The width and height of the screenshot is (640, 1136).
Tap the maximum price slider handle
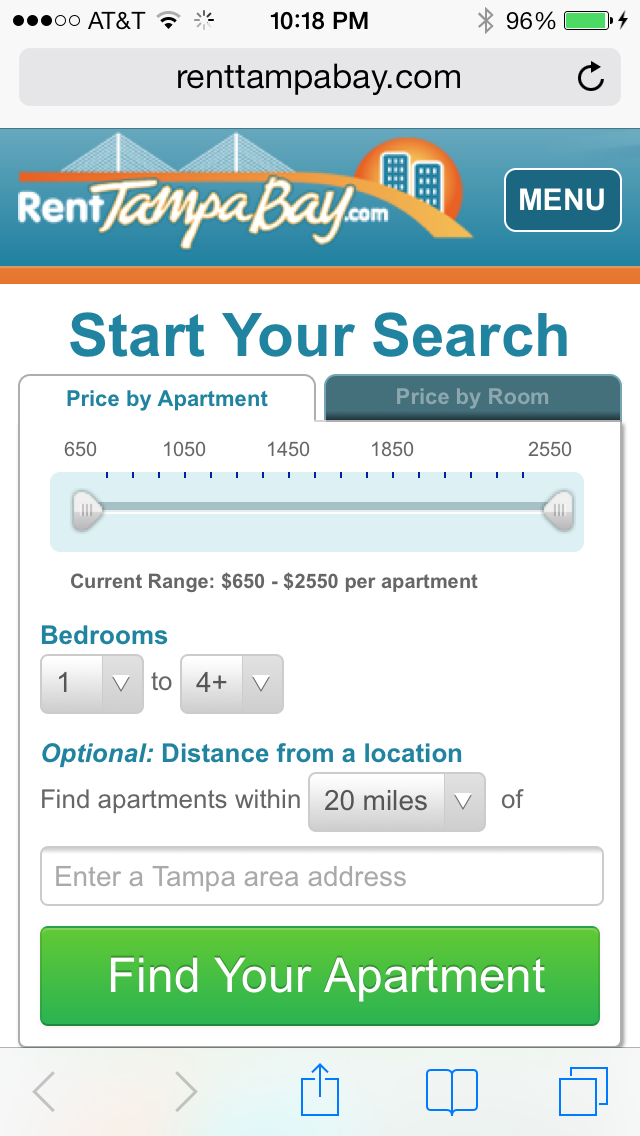(559, 510)
